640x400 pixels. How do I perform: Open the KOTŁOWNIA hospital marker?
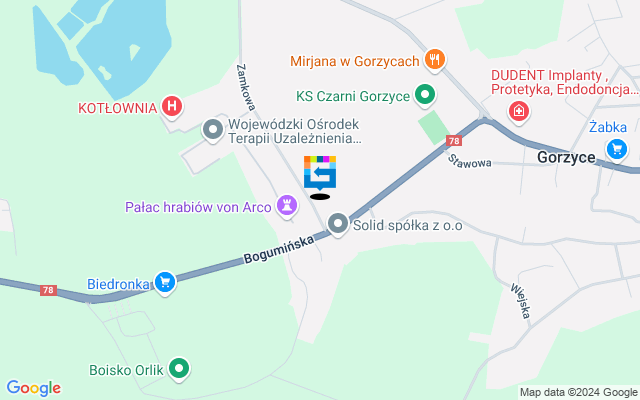[172, 106]
